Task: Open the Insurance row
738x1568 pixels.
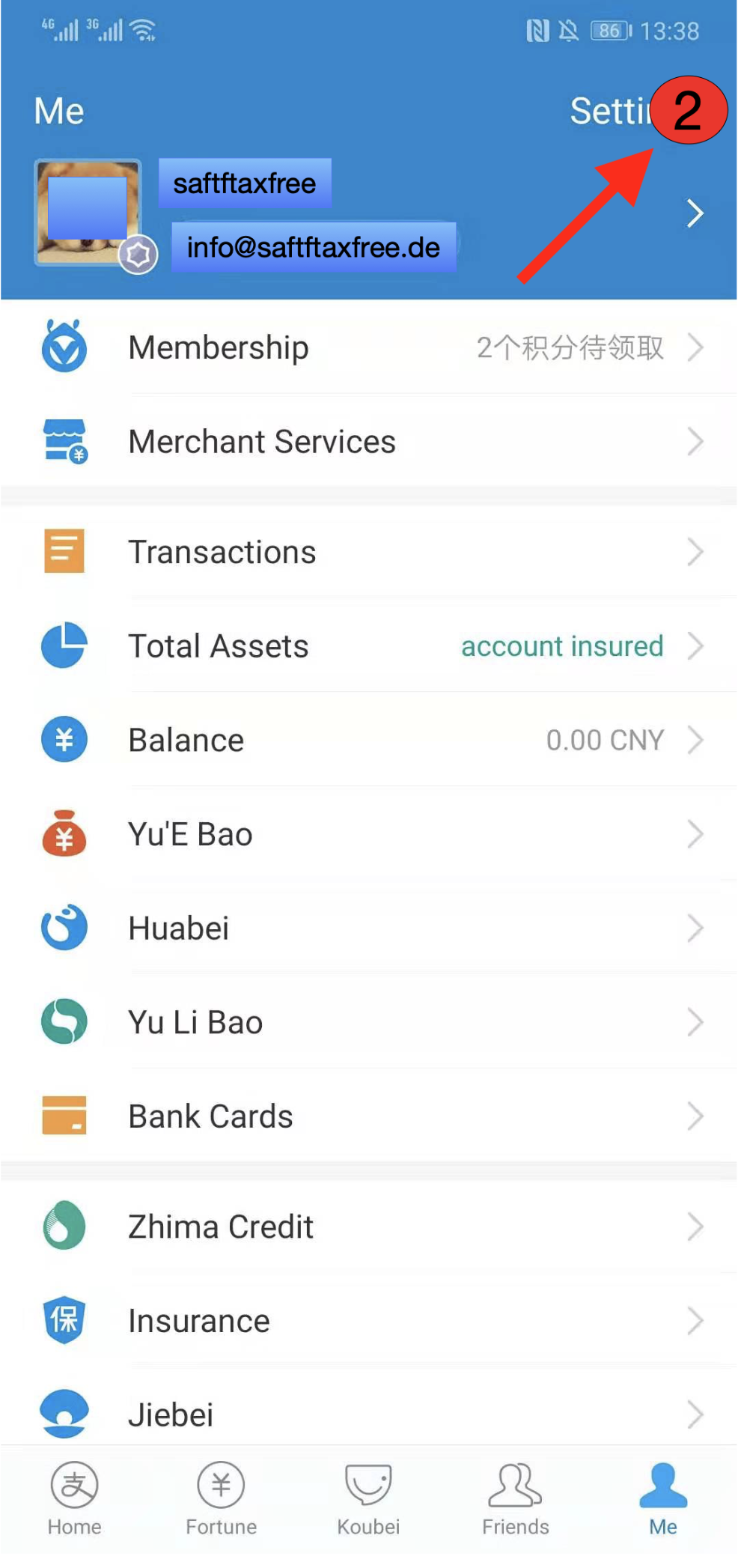Action: (368, 1321)
